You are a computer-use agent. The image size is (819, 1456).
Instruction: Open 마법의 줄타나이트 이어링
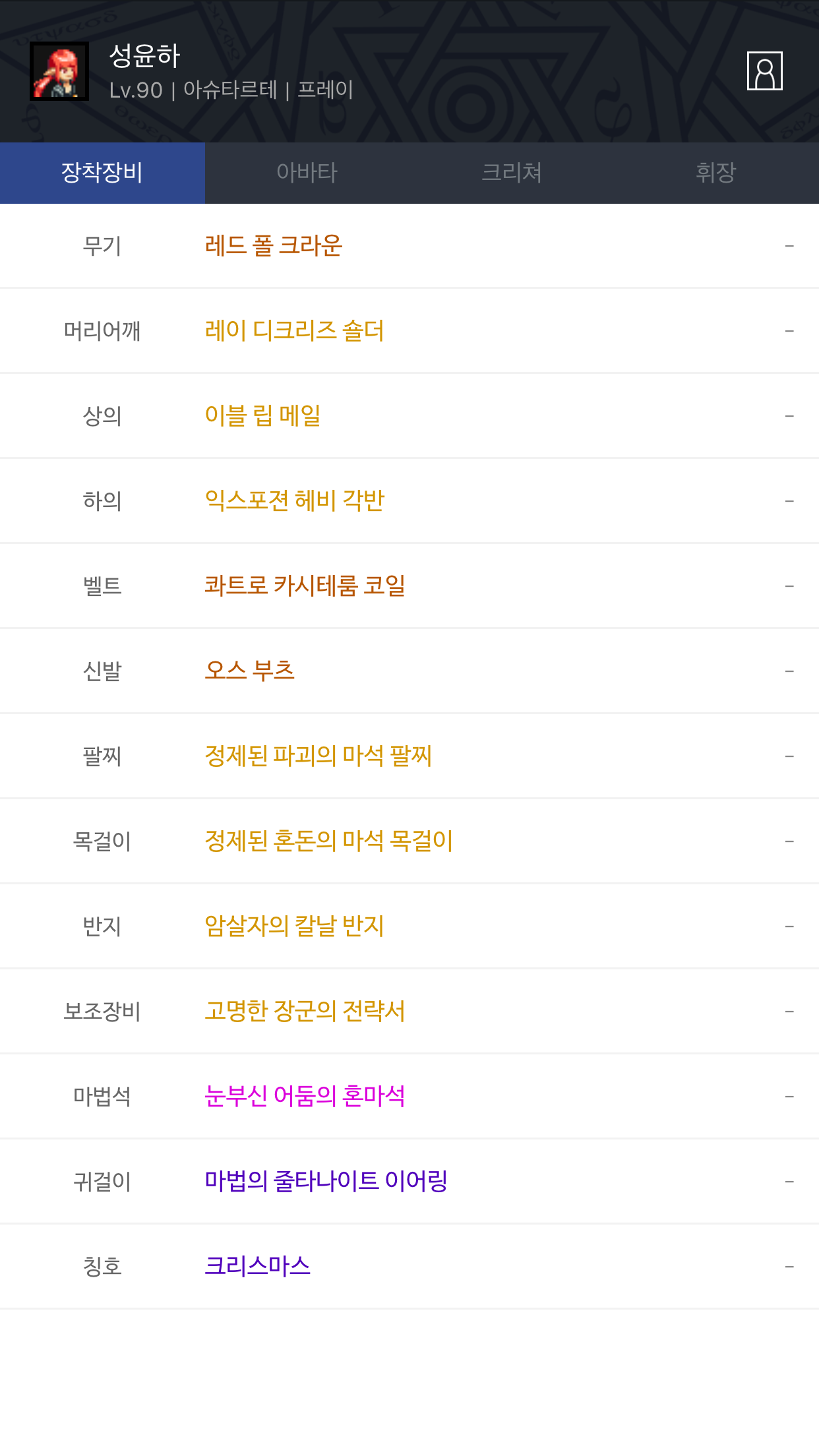click(326, 1182)
